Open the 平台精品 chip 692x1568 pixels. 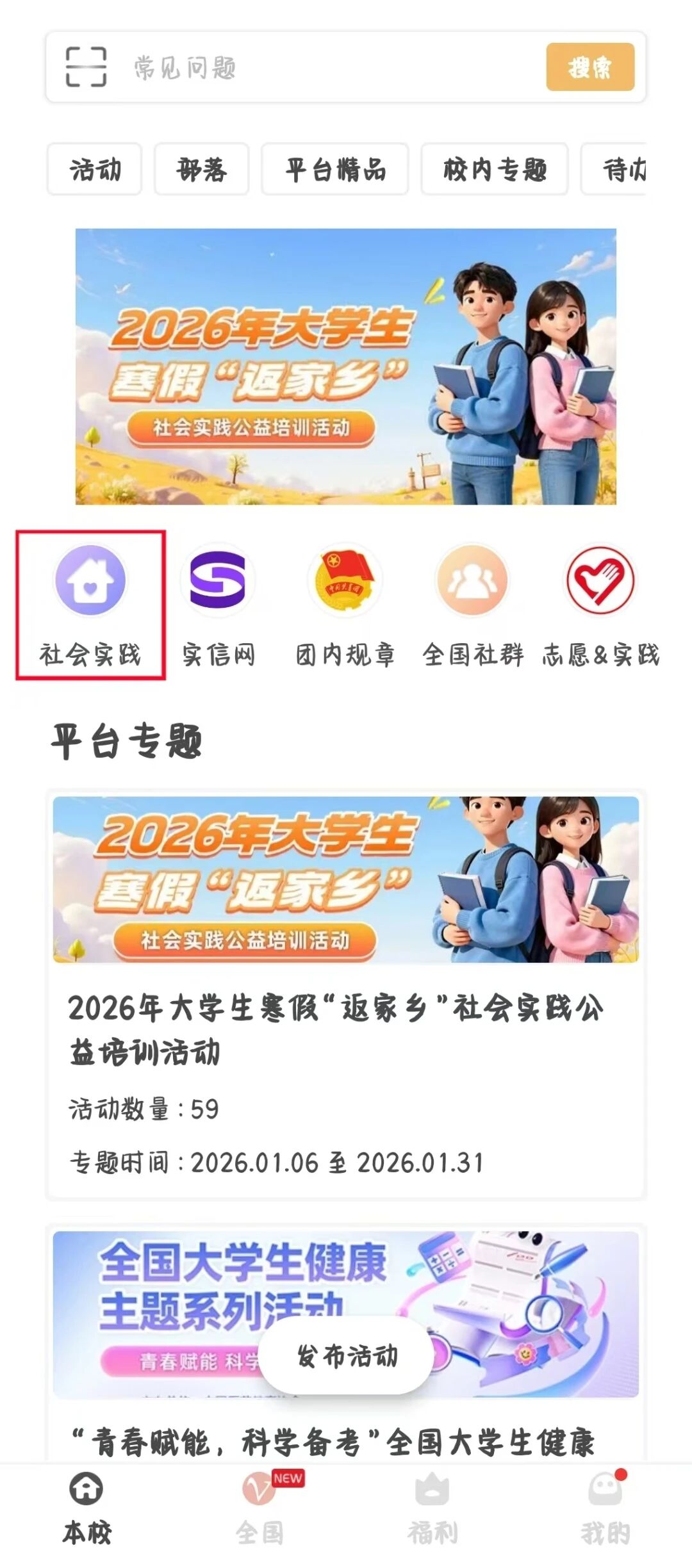coord(335,170)
